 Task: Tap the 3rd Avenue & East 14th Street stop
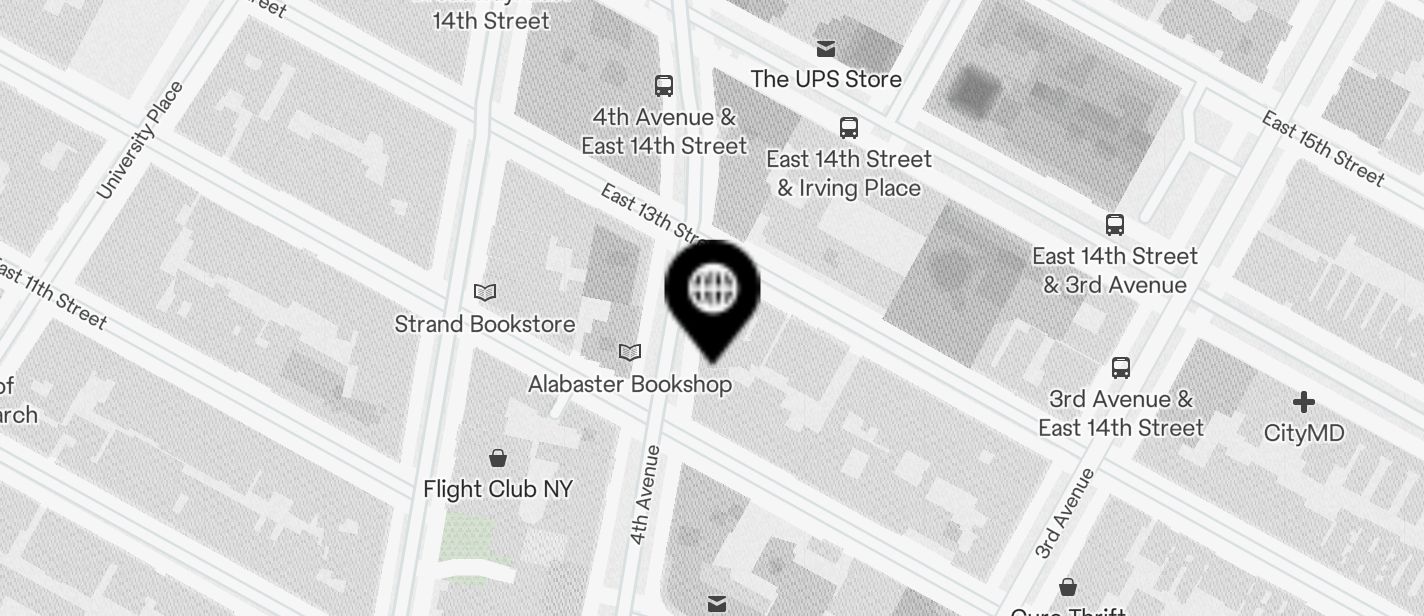[1121, 369]
